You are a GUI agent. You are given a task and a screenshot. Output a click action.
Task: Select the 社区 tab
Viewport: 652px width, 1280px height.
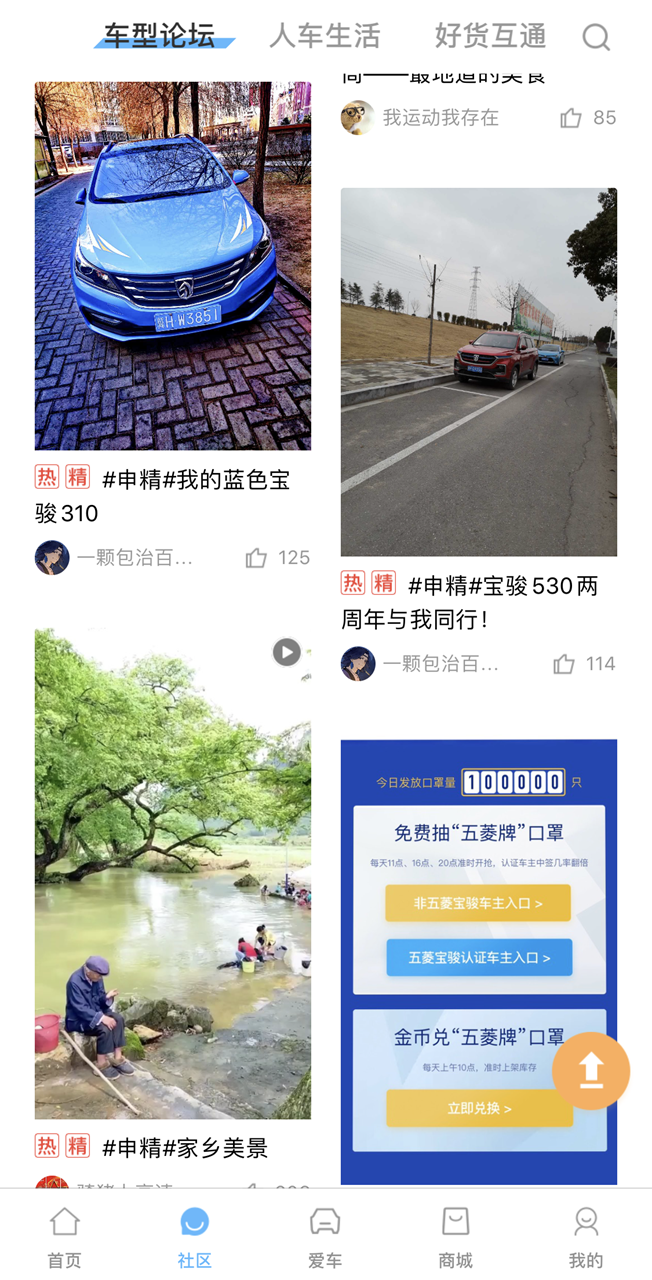(x=195, y=1236)
